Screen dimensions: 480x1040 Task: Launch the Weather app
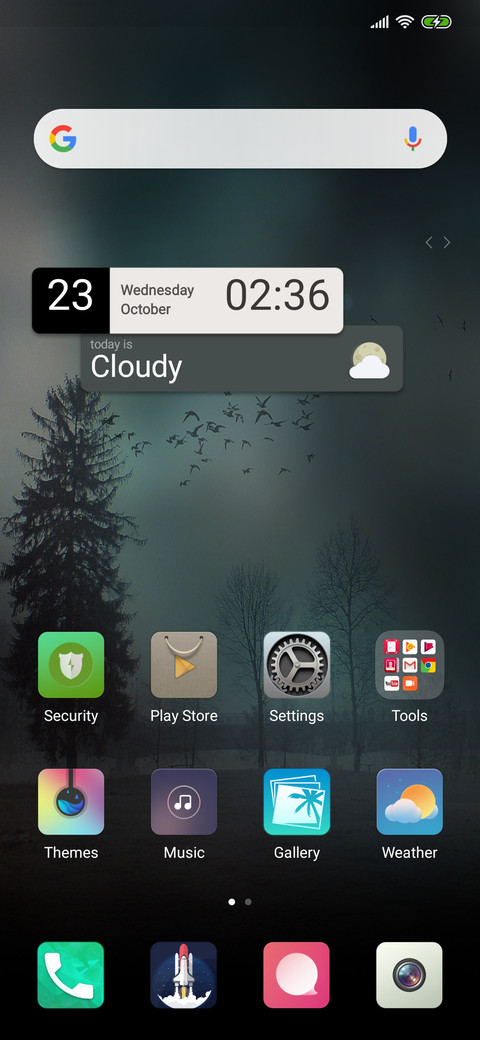[x=409, y=801]
